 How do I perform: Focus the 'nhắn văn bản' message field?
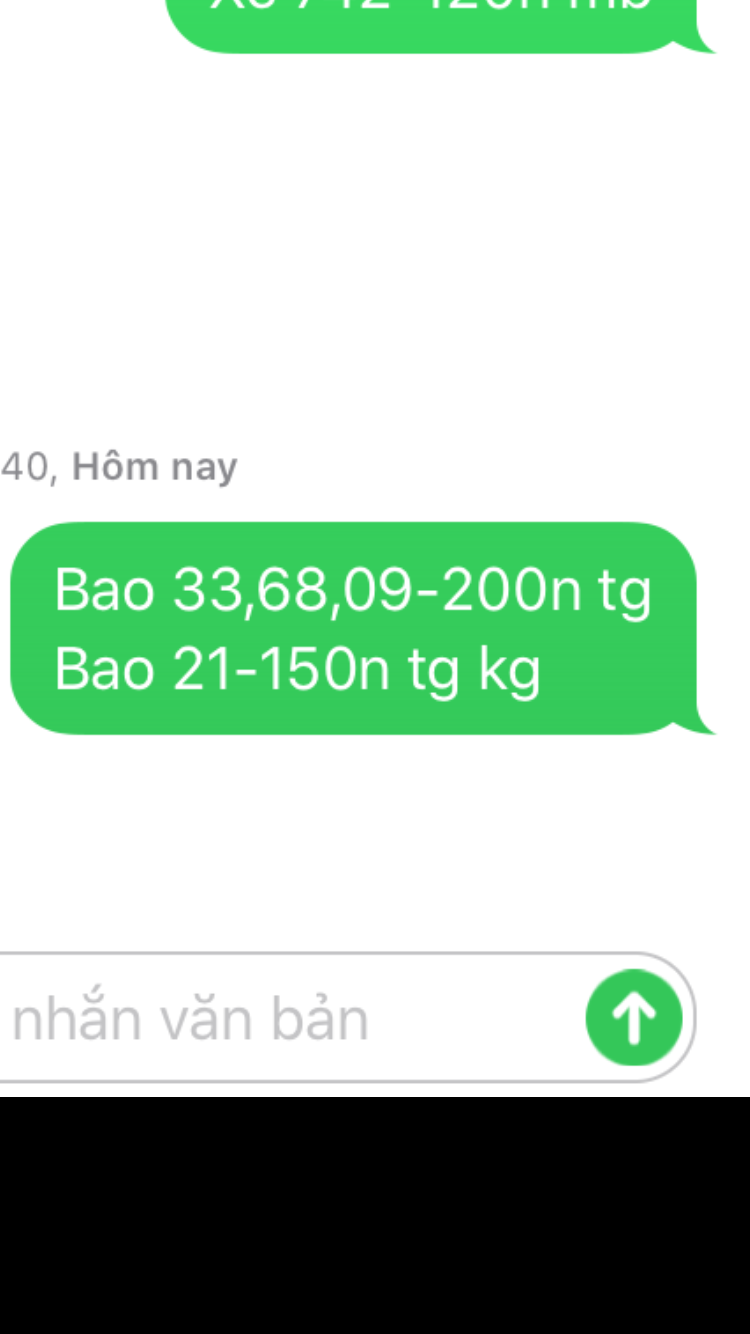[x=280, y=1018]
